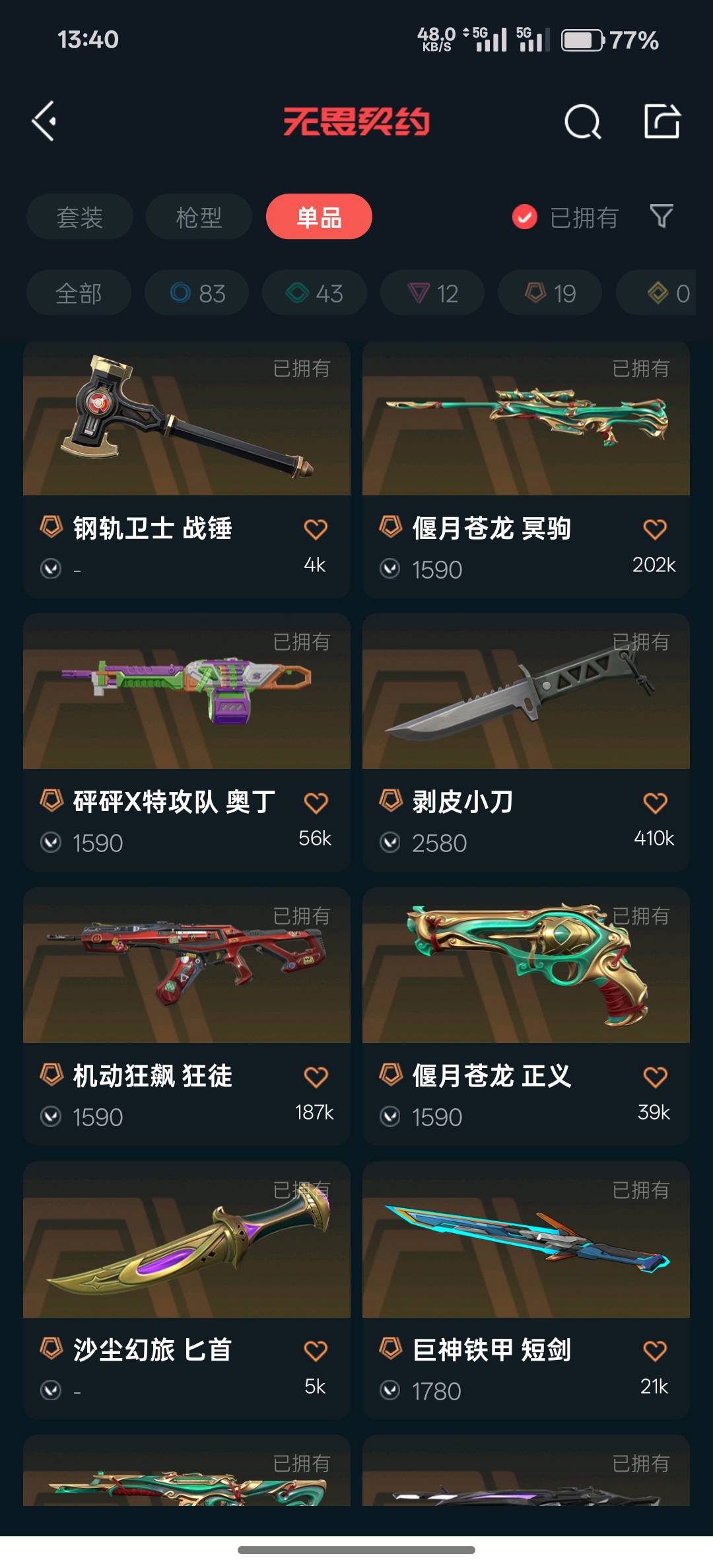Go back using the top-left arrow
This screenshot has width=713, height=1568.
click(x=44, y=122)
